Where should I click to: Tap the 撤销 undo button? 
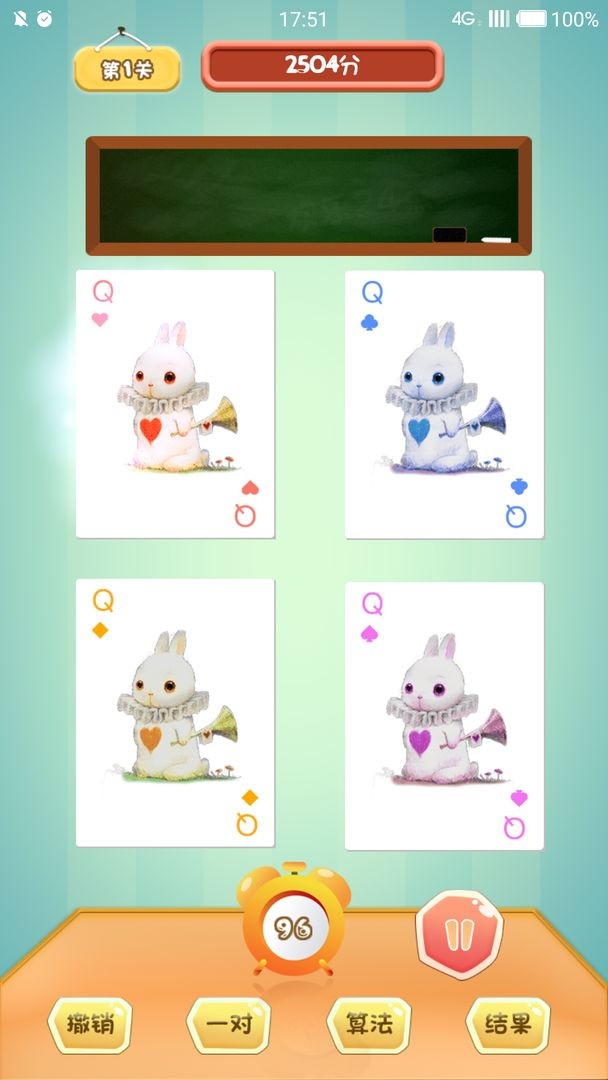tap(90, 1025)
